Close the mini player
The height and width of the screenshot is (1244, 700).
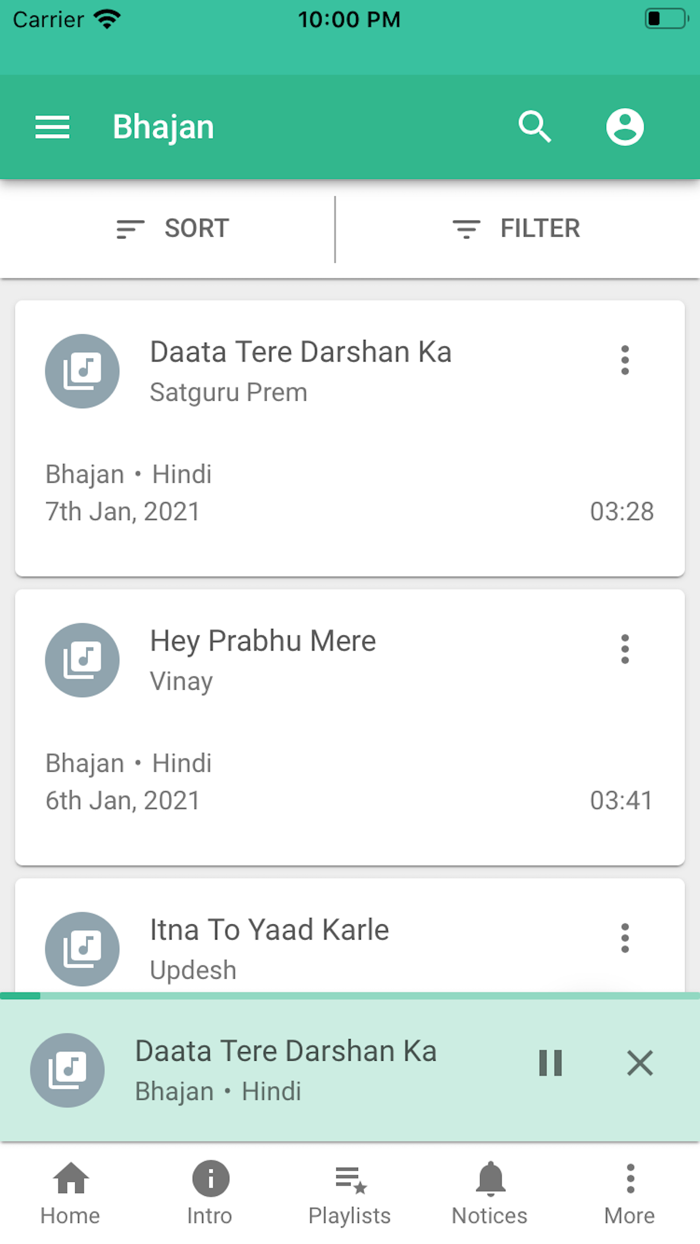click(640, 1063)
